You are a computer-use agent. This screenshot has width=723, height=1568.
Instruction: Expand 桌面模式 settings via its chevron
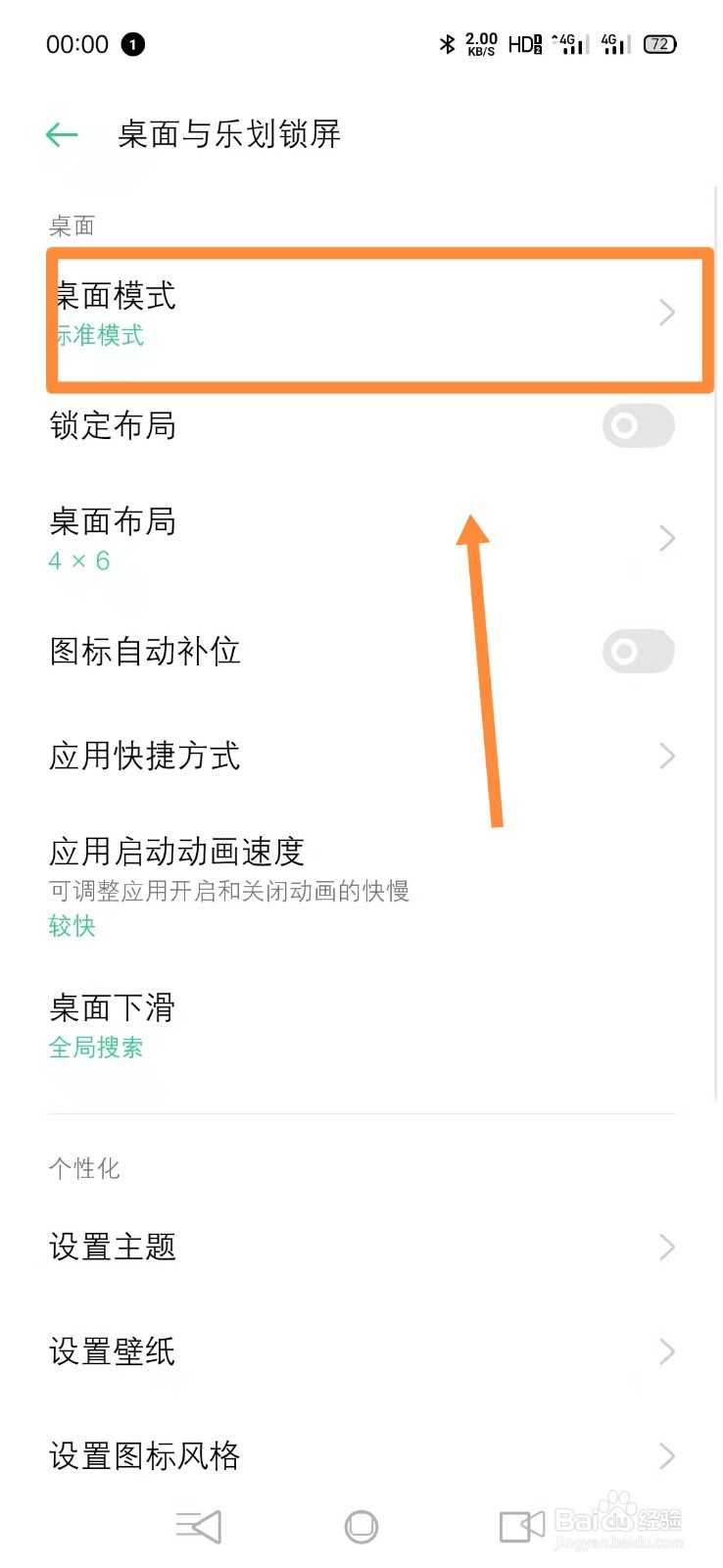pos(667,312)
